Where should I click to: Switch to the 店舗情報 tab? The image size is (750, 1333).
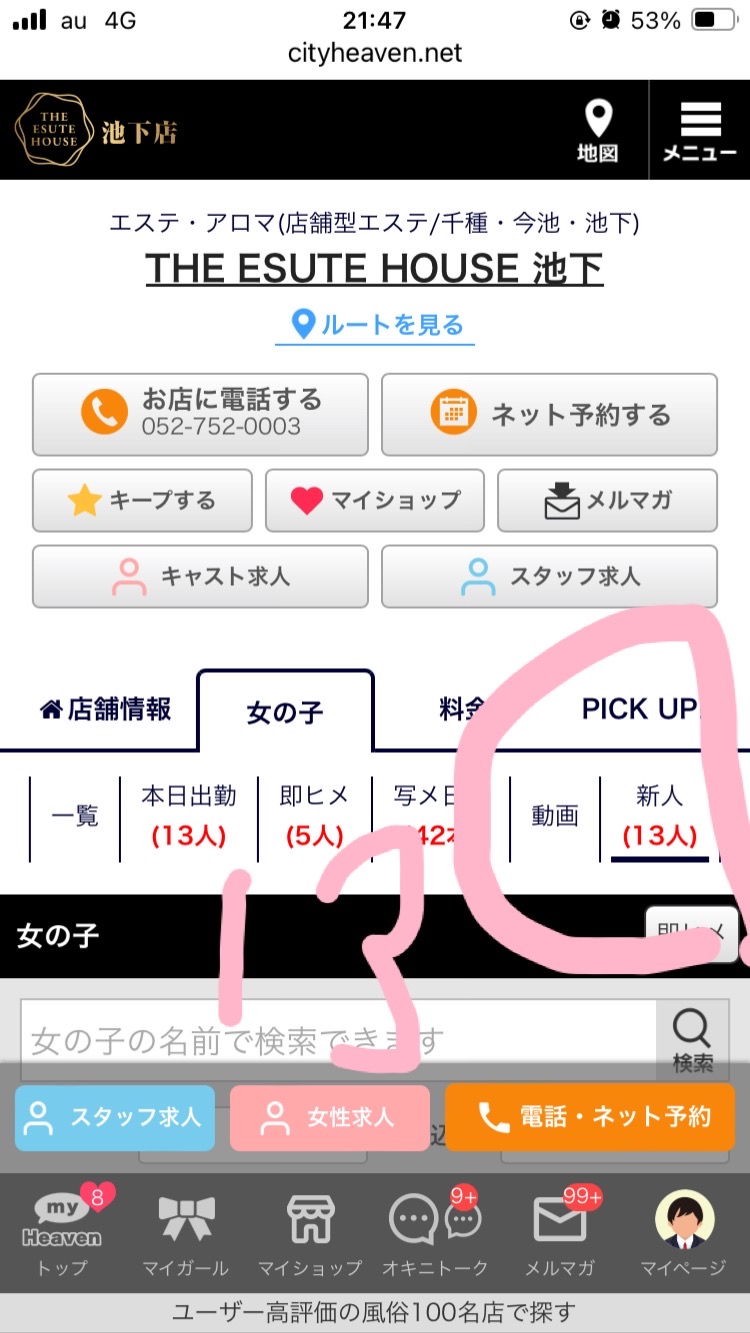click(105, 710)
